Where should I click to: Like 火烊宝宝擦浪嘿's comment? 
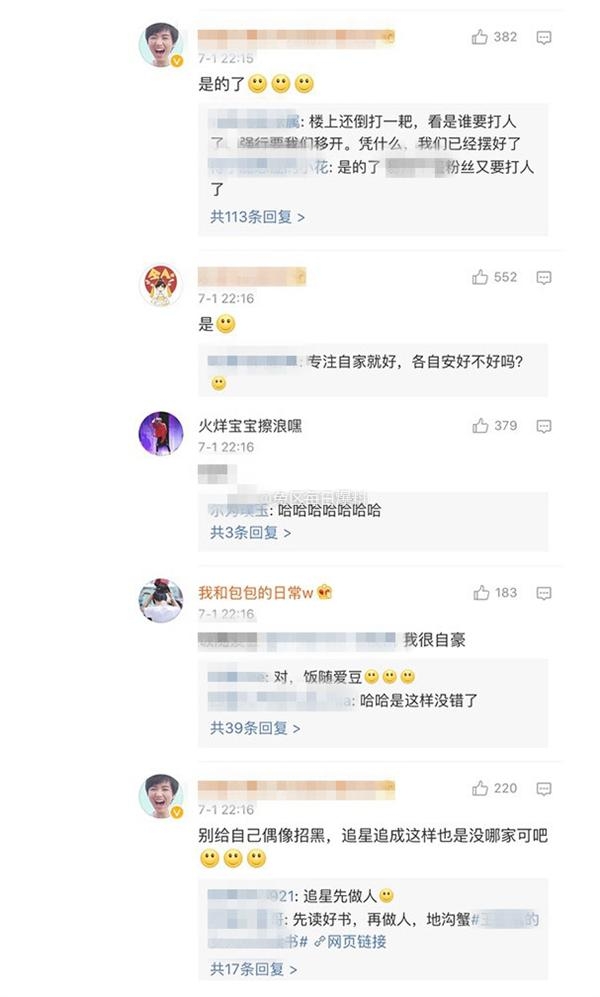tap(481, 426)
